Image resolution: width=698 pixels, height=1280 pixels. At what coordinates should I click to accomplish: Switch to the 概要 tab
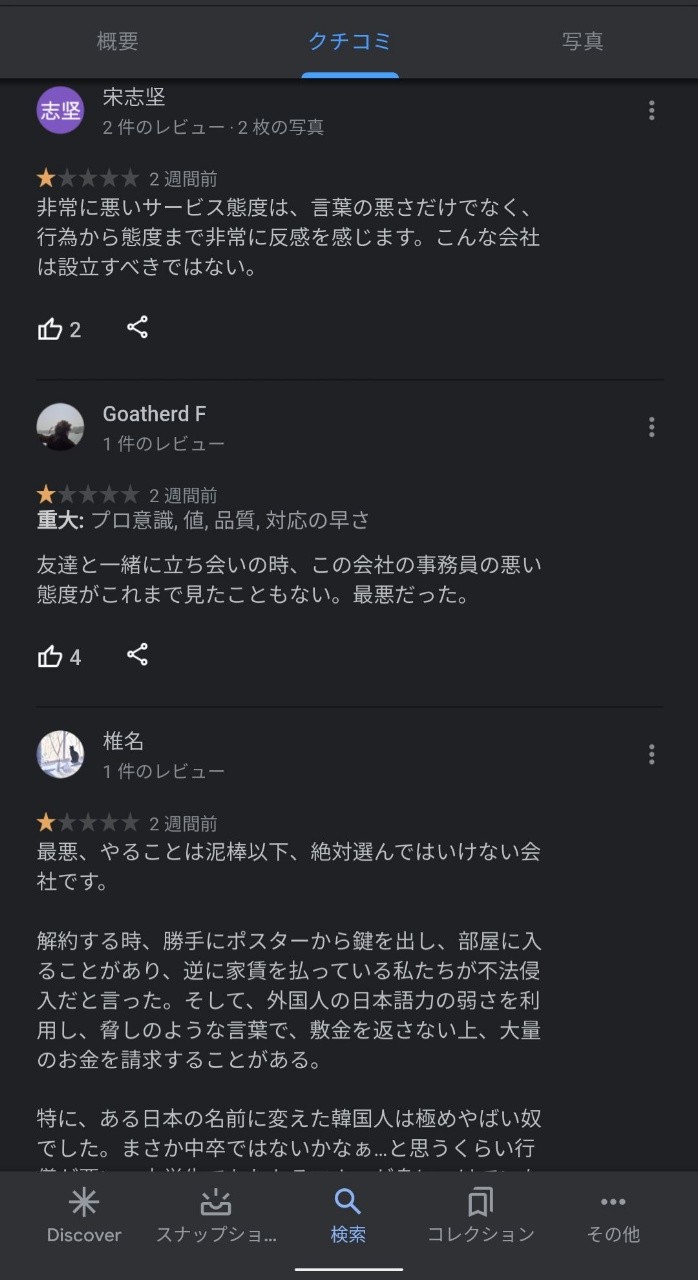(x=117, y=42)
